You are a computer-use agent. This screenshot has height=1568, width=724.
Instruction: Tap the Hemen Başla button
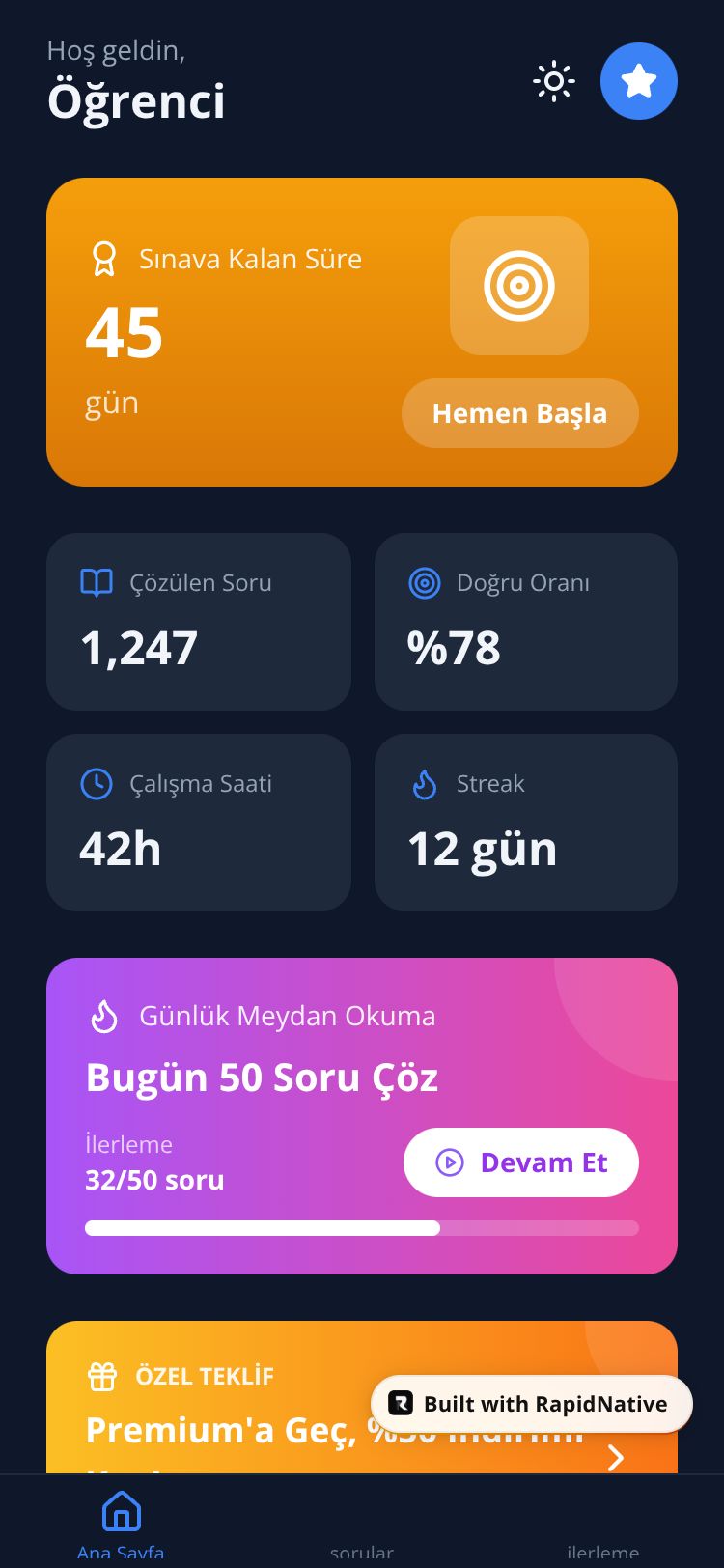pos(519,413)
